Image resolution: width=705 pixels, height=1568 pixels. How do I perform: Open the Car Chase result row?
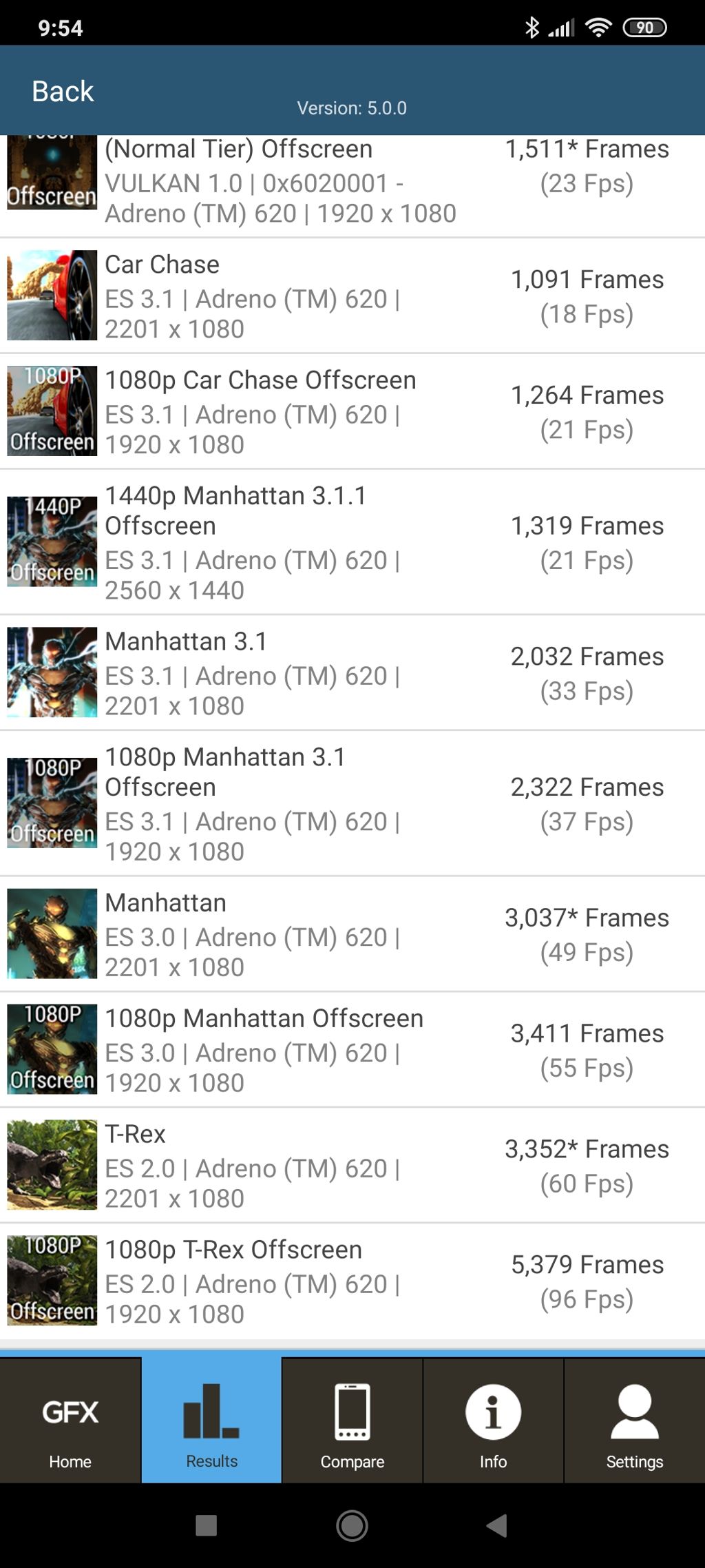point(352,296)
